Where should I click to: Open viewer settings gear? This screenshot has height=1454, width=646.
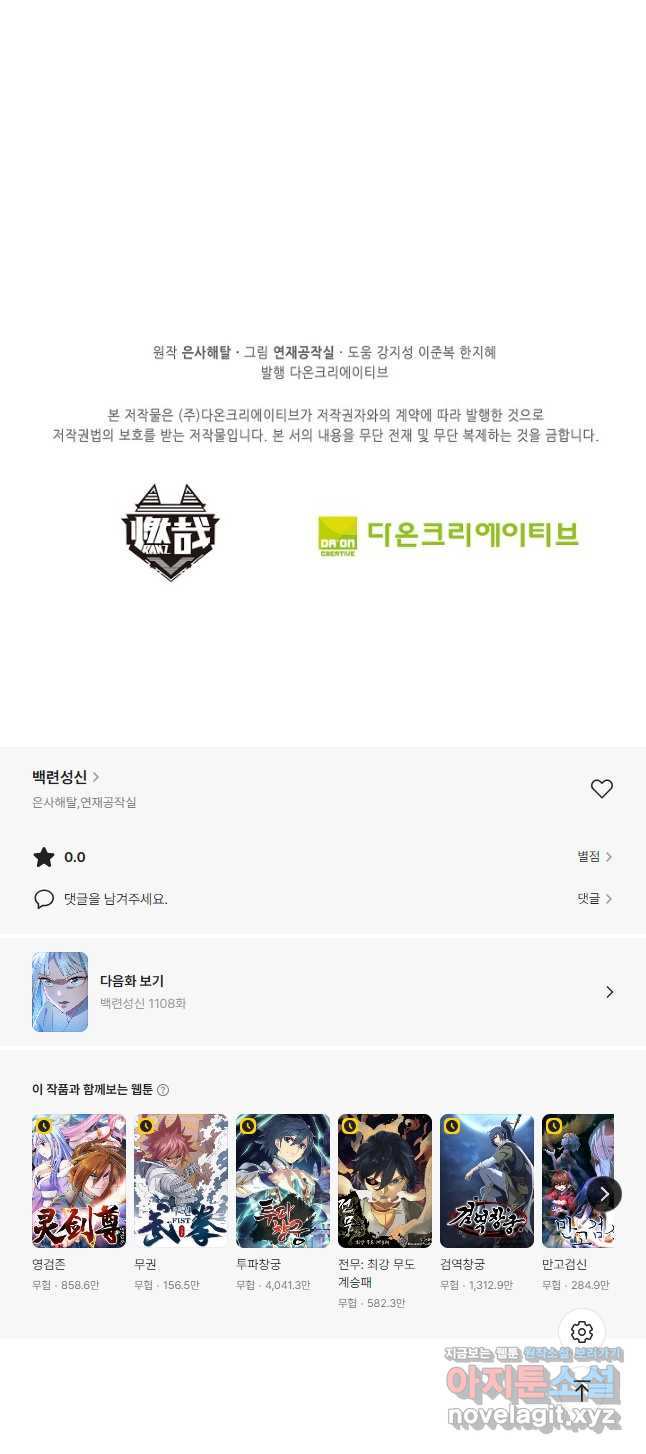coord(582,1332)
